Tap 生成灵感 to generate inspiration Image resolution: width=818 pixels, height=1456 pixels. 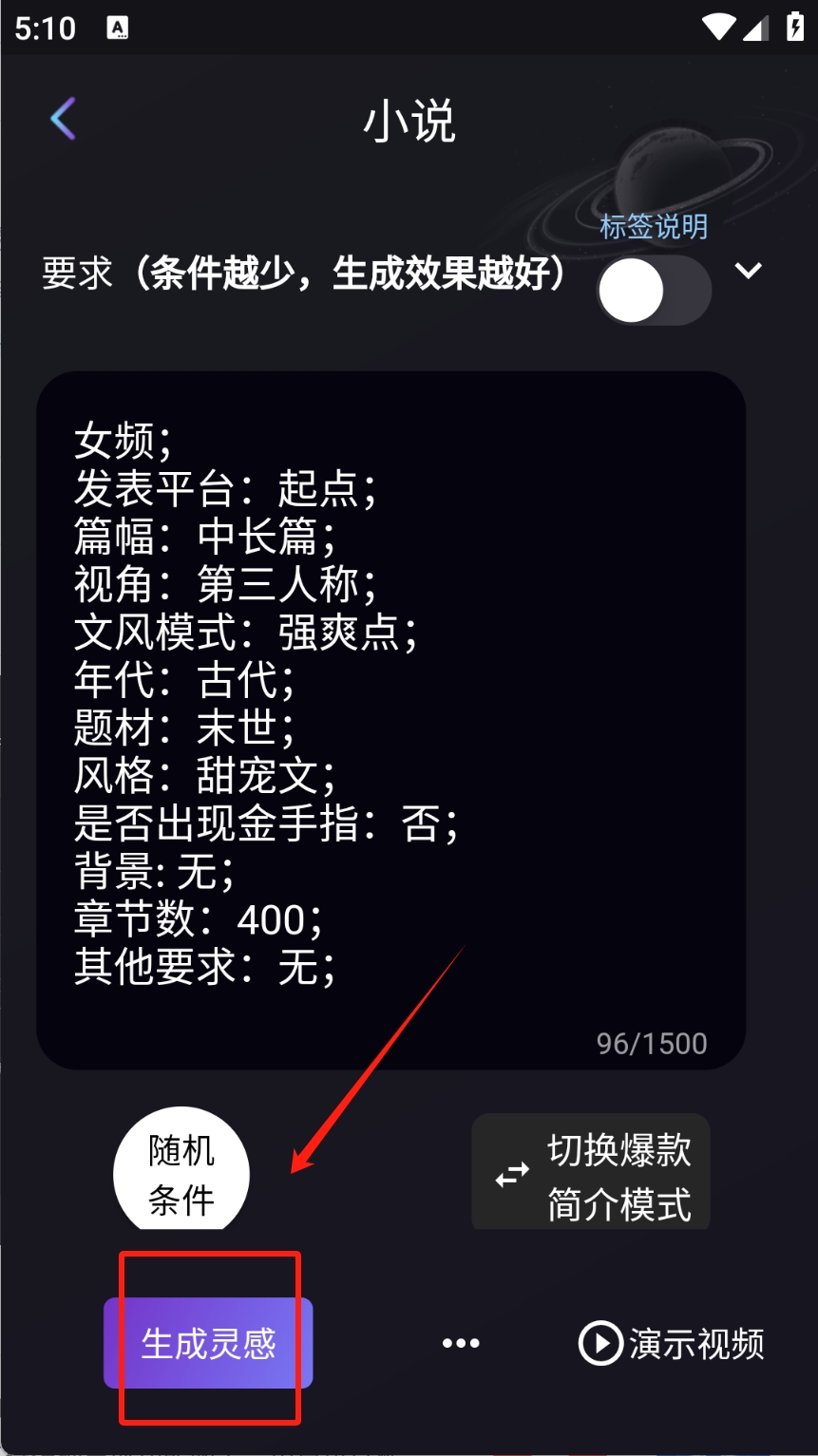(x=208, y=1343)
